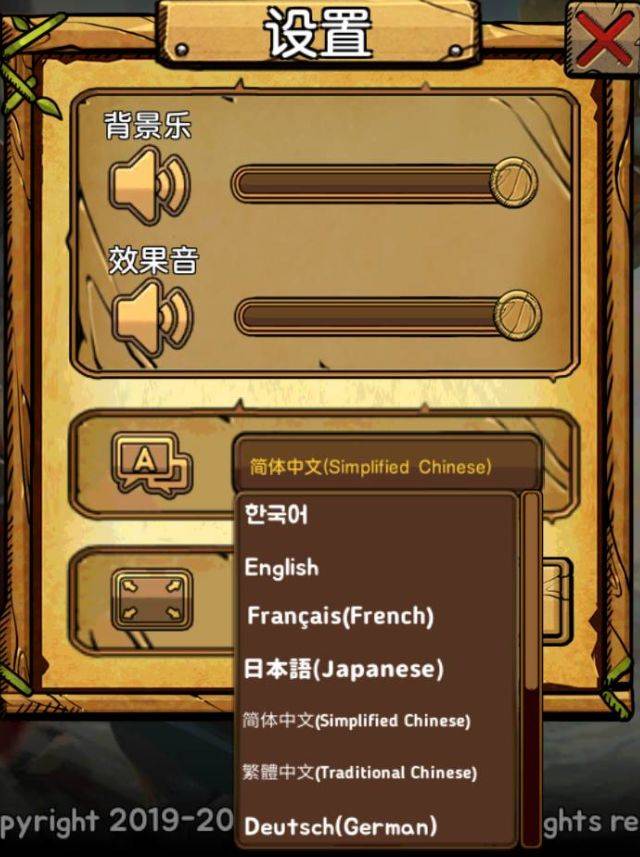Select Deutsch(German) language

click(x=340, y=826)
